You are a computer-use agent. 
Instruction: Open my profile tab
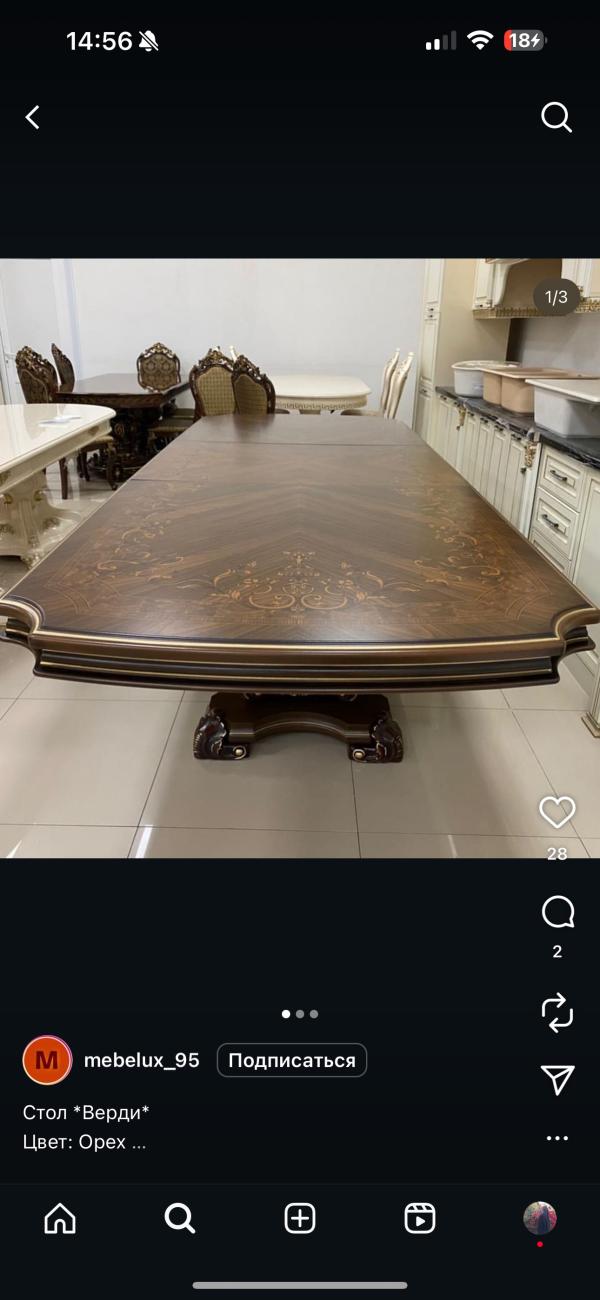pos(540,1218)
